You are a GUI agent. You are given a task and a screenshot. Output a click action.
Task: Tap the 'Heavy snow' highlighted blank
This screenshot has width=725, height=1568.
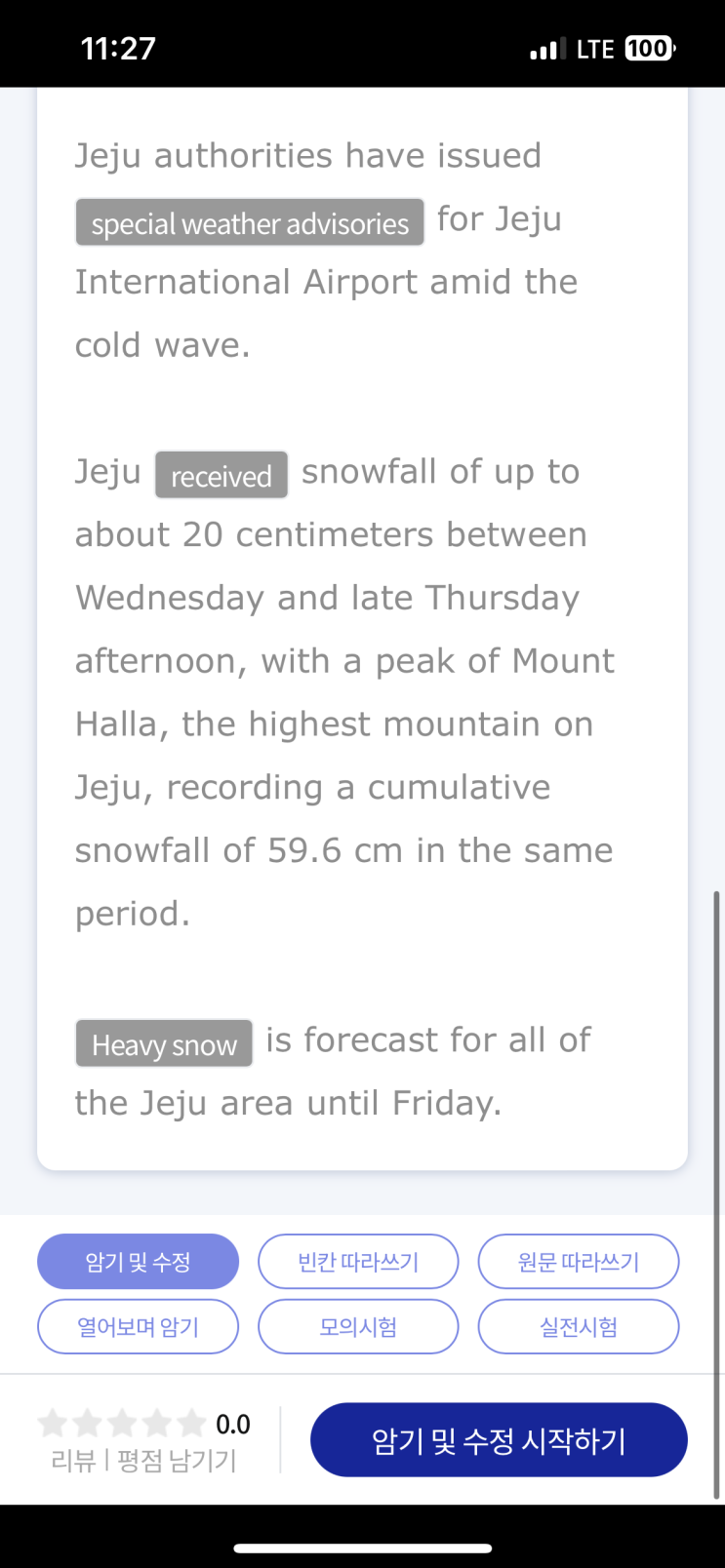164,1043
